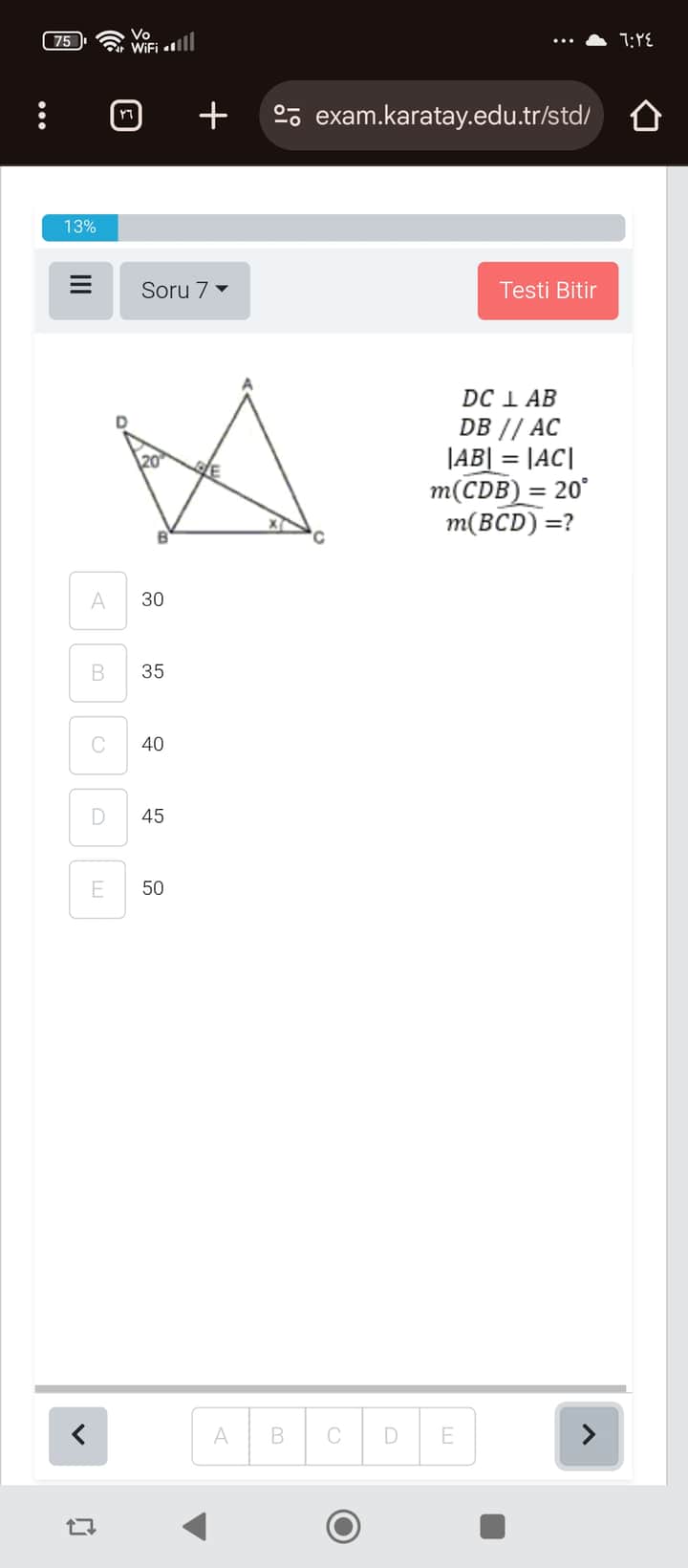Select answer A with value 30
The image size is (688, 1568).
(98, 600)
